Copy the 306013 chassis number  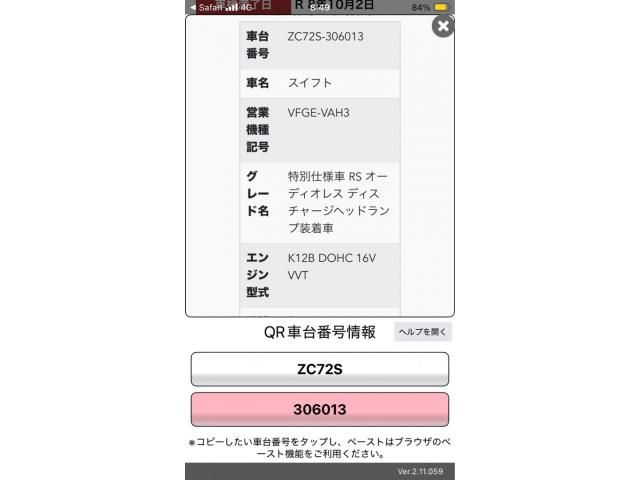[319, 409]
